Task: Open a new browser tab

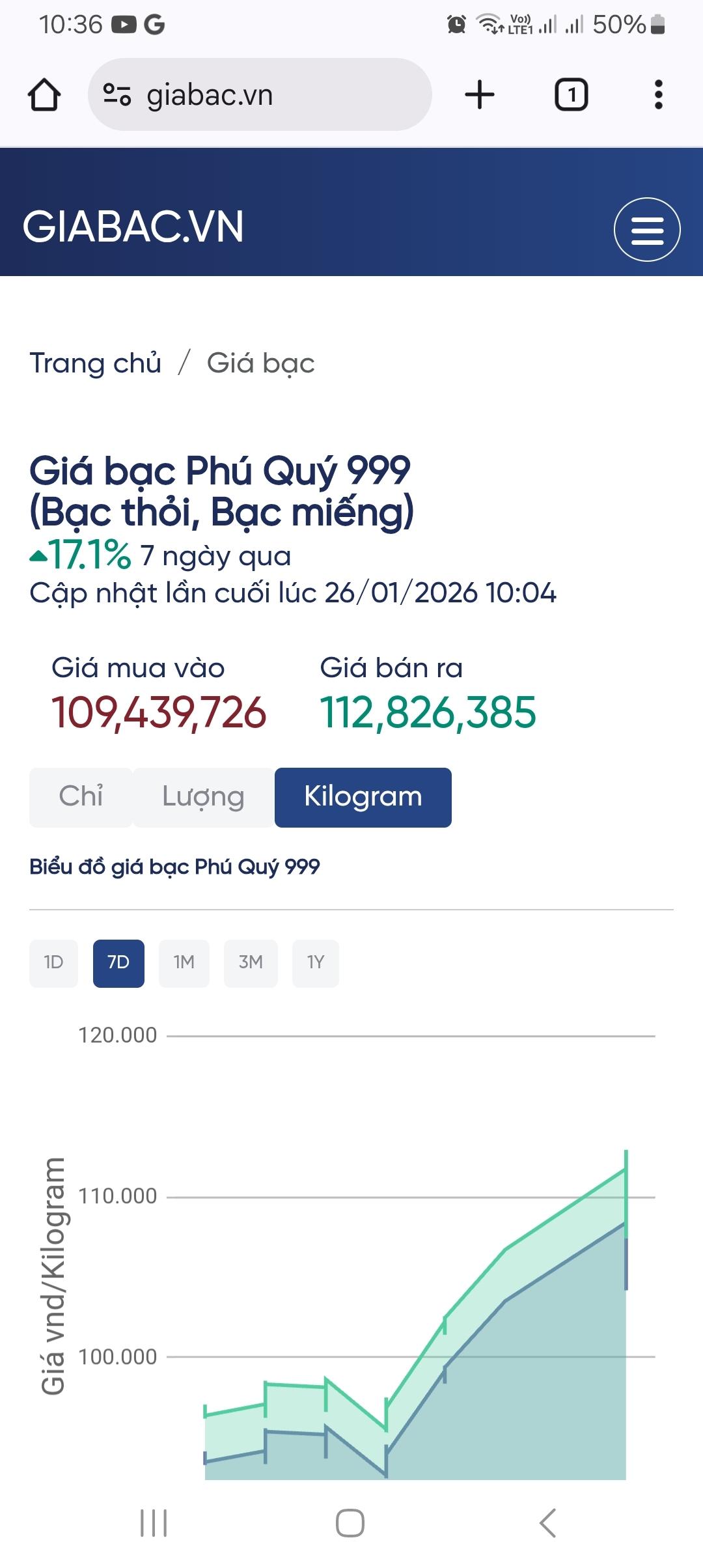Action: click(x=480, y=95)
